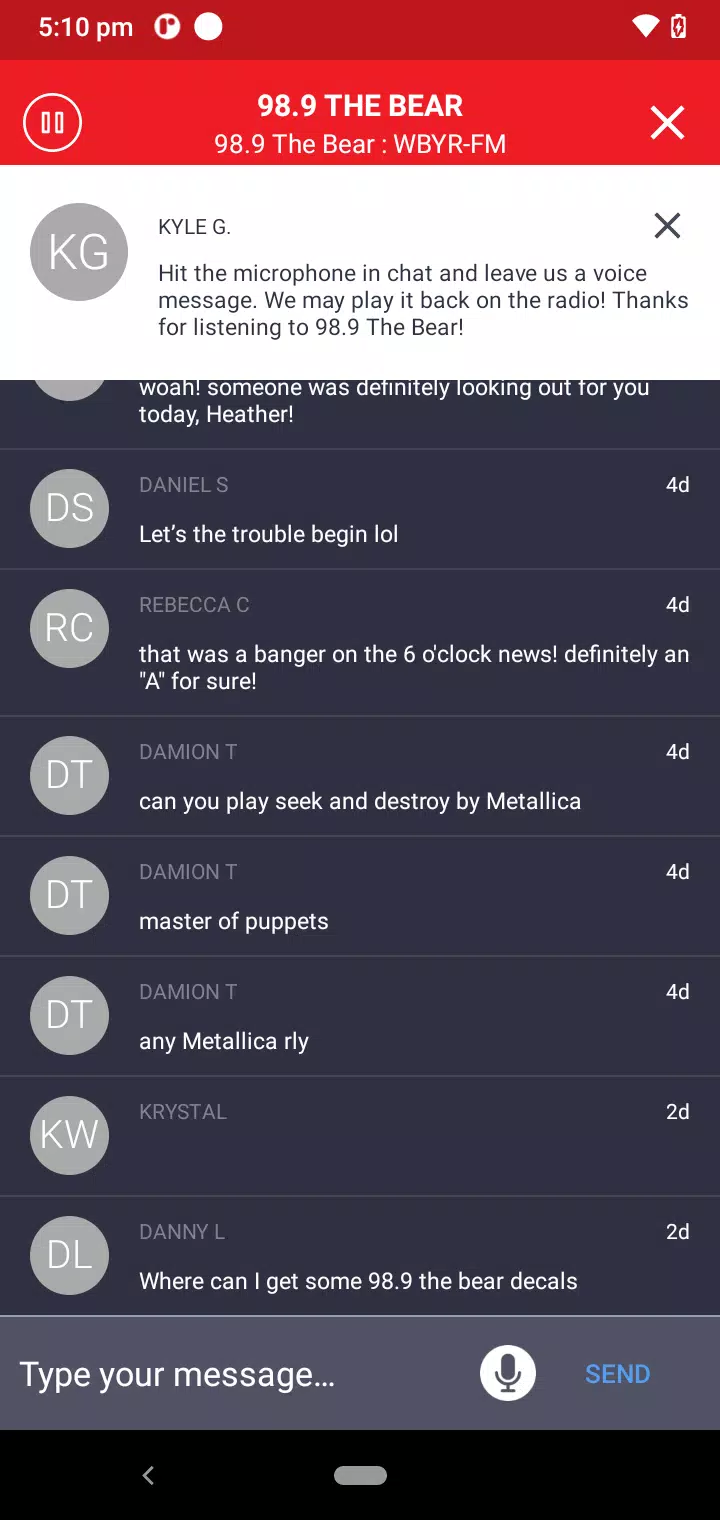Open Krystal's avatar in the chat

(69, 1135)
